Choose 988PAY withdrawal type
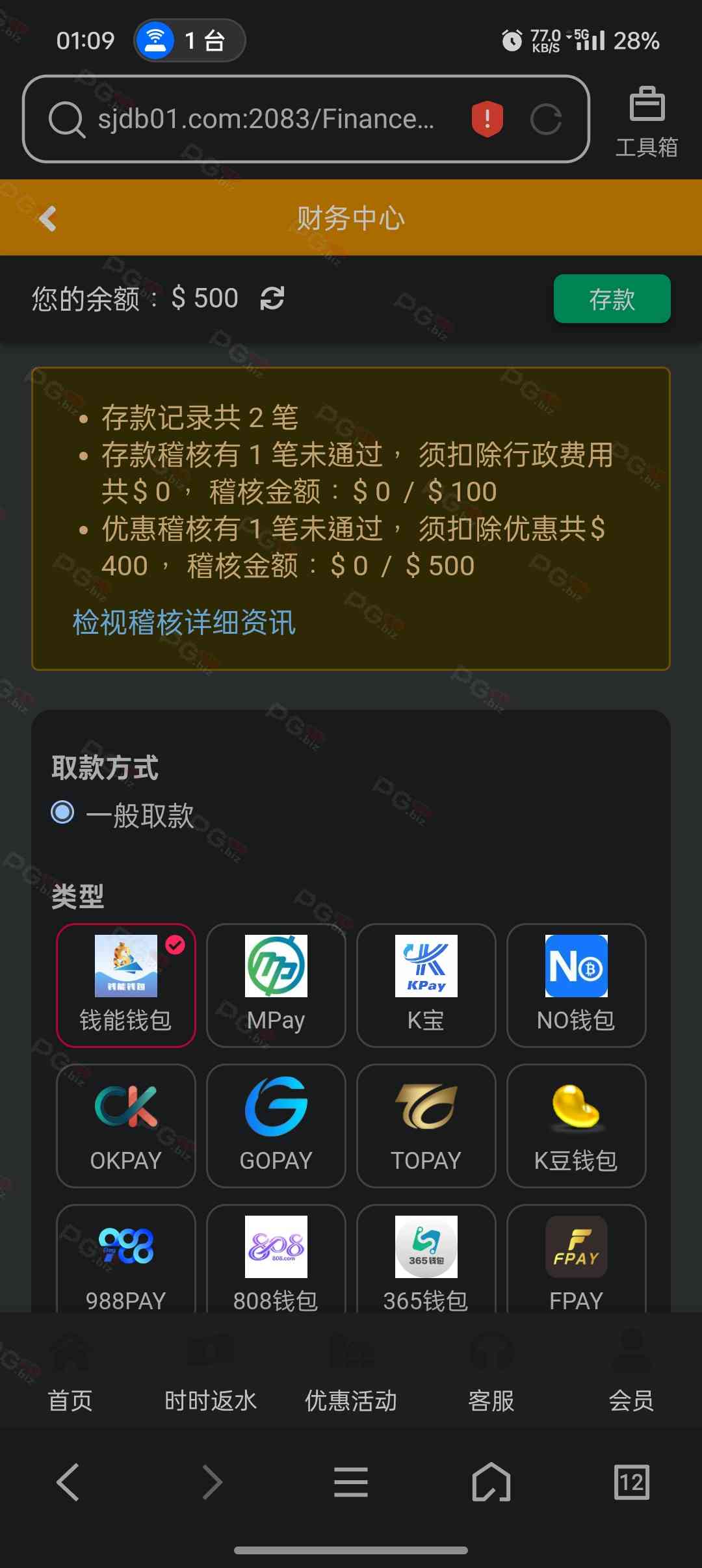 click(x=126, y=1261)
